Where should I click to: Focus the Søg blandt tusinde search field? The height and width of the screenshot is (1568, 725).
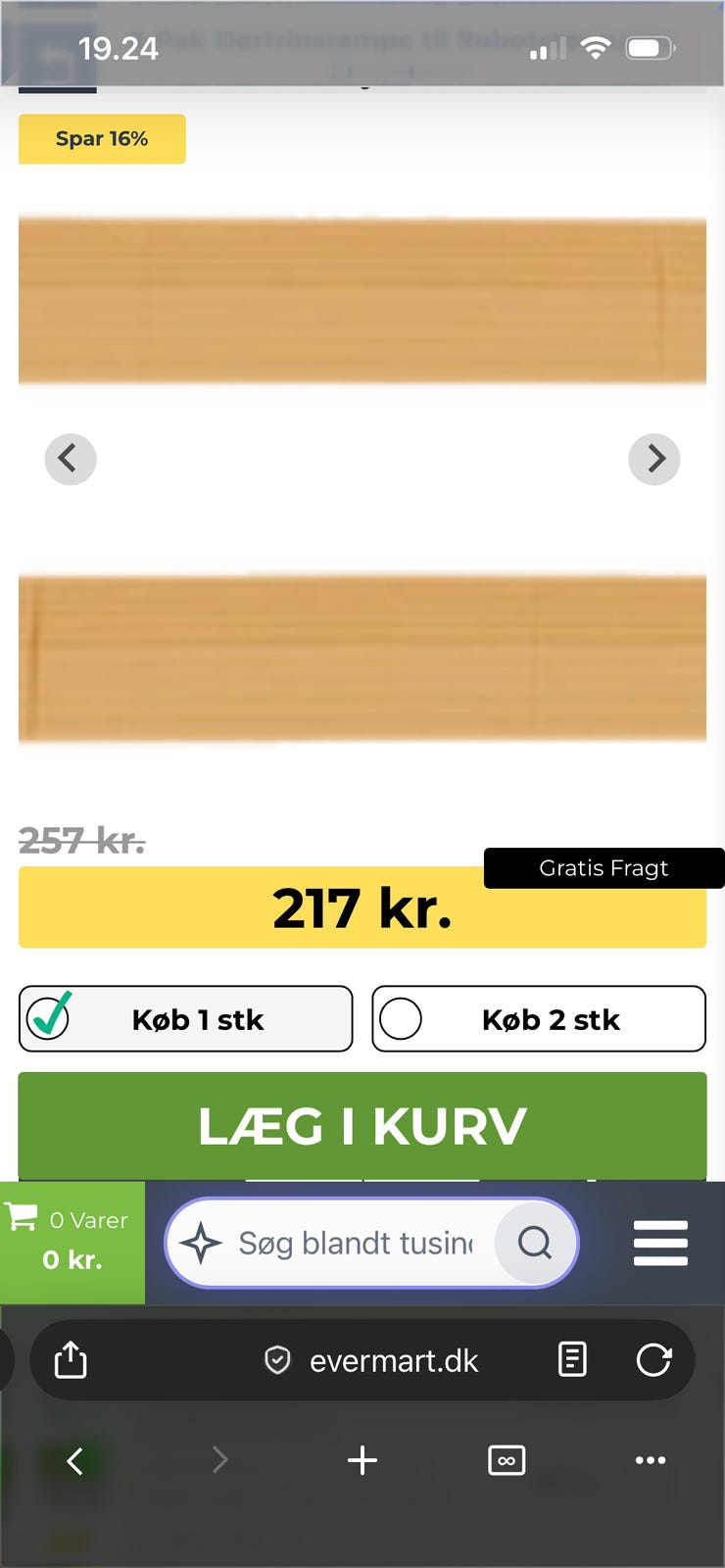355,1243
